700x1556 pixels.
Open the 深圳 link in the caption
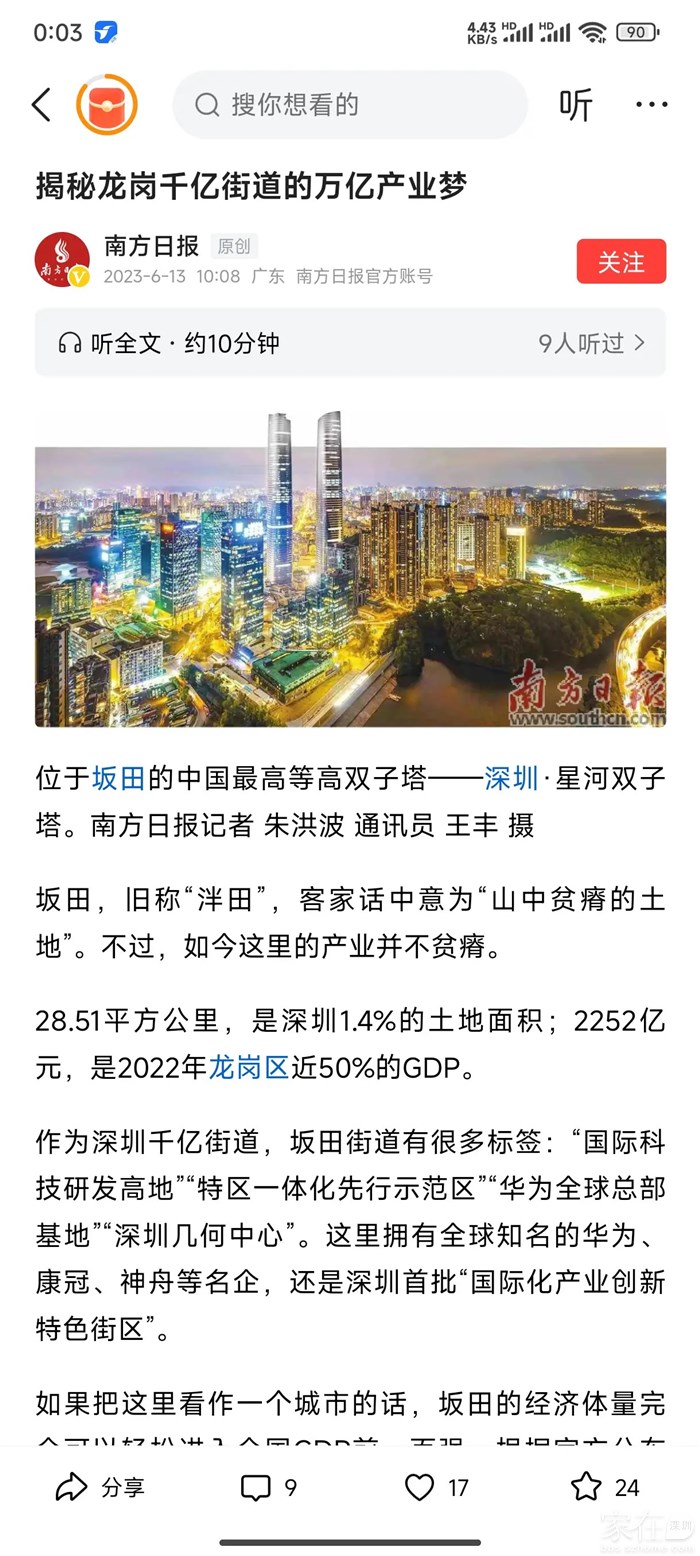[511, 777]
